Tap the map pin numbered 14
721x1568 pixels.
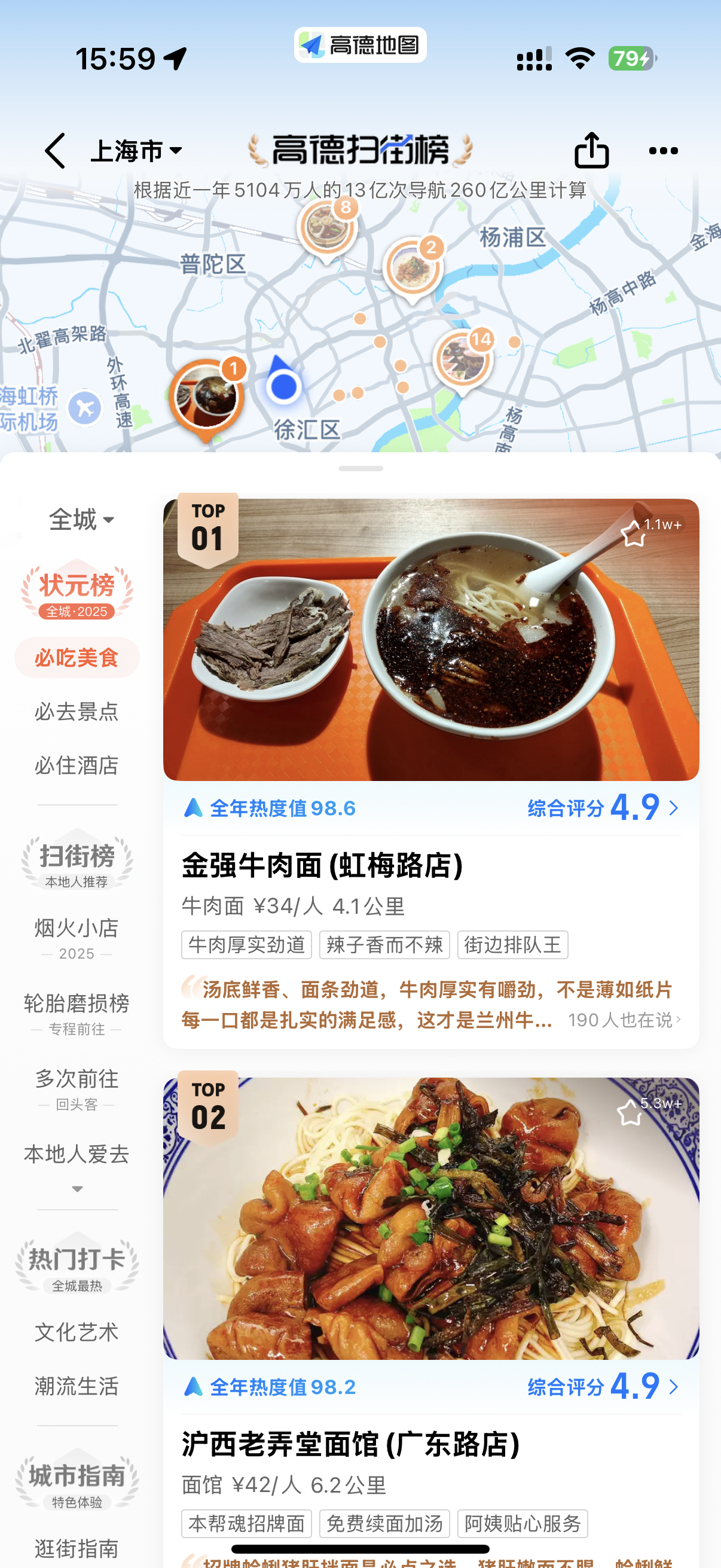[463, 359]
